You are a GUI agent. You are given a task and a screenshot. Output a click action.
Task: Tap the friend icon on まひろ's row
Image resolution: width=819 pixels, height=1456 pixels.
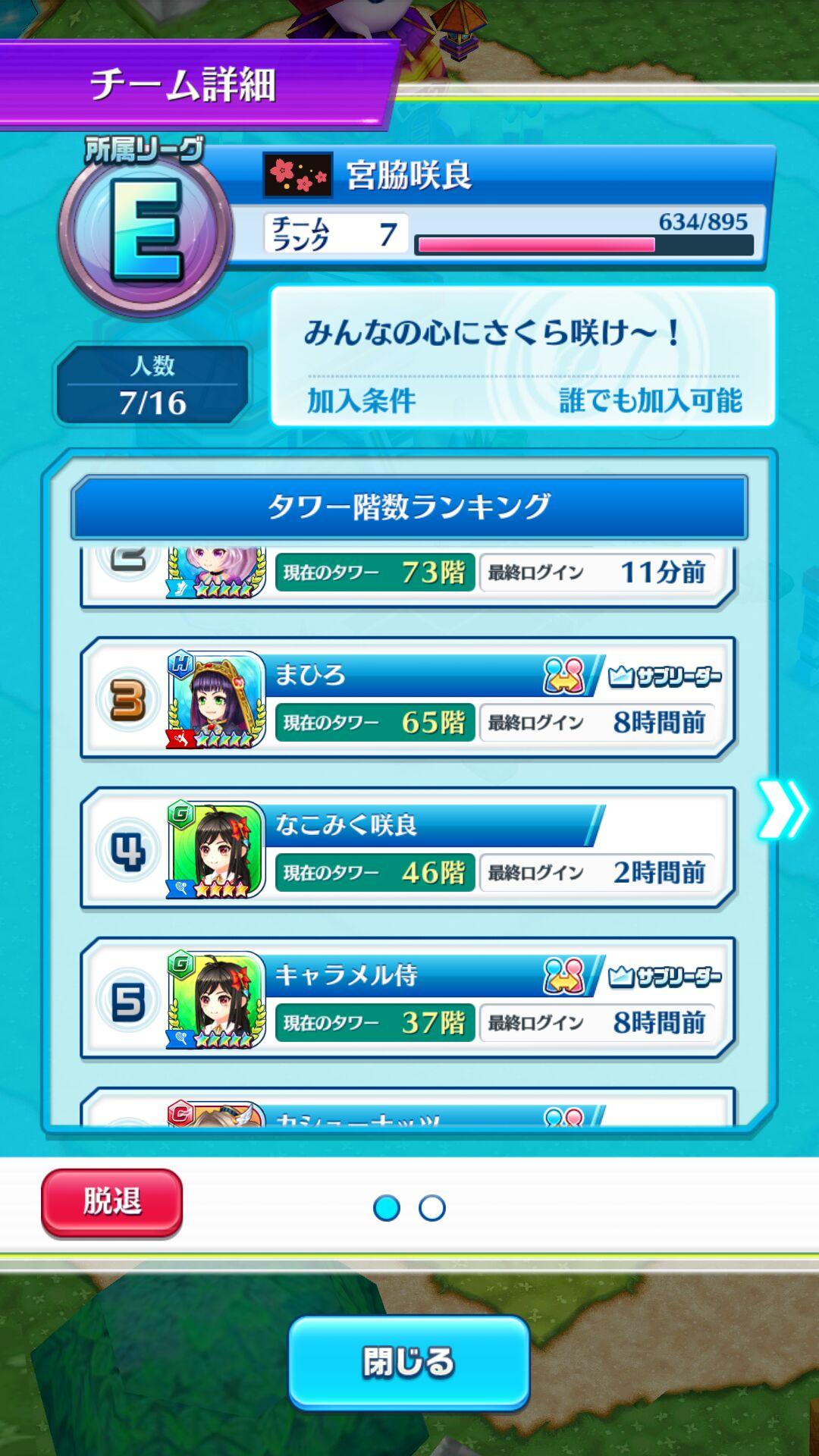(x=565, y=675)
